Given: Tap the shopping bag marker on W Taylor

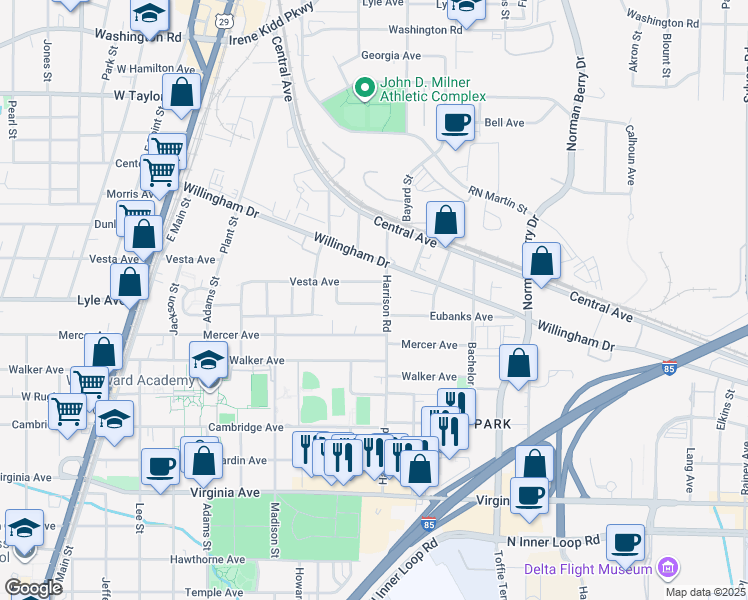Looking at the screenshot, I should click(182, 93).
